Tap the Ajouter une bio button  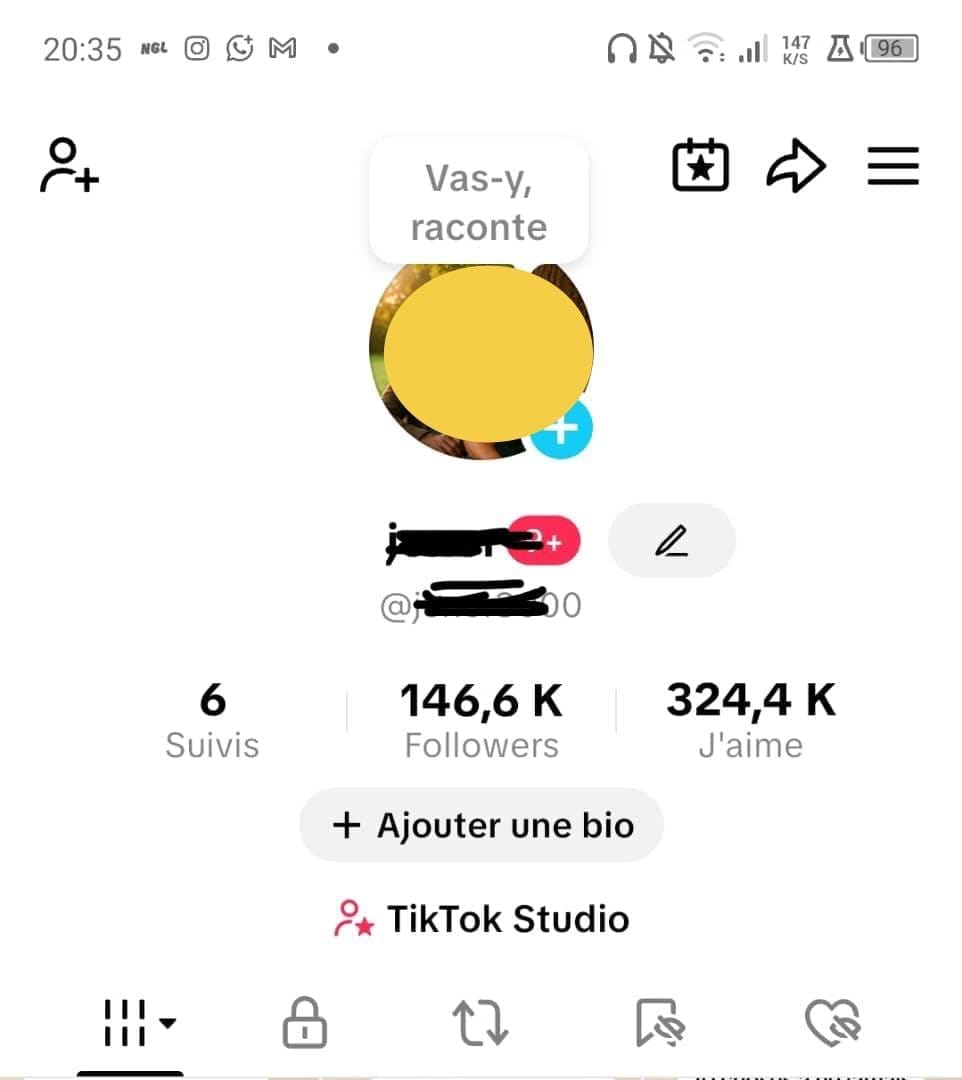(x=480, y=825)
